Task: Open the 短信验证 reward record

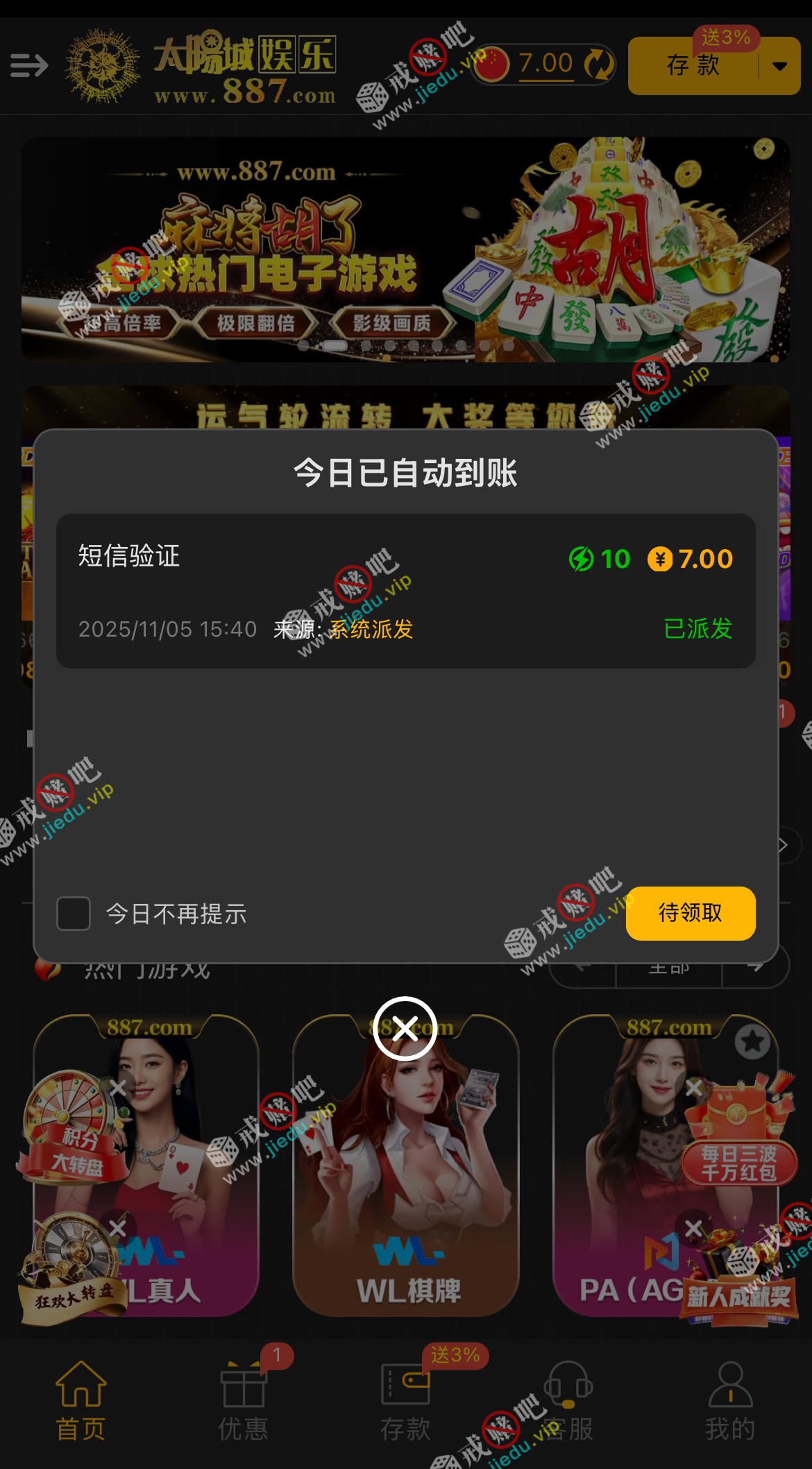Action: tap(405, 591)
